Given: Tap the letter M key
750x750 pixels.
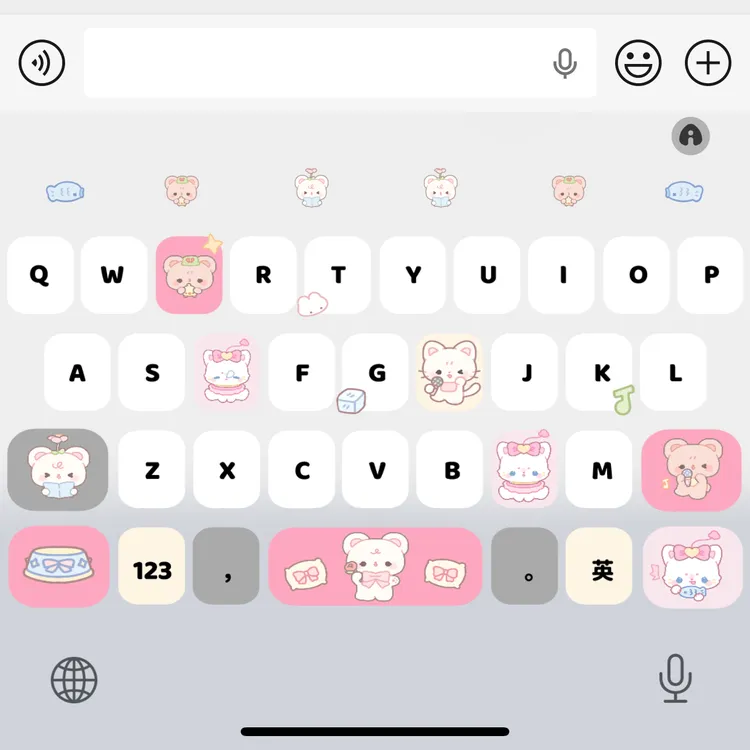Looking at the screenshot, I should click(601, 470).
